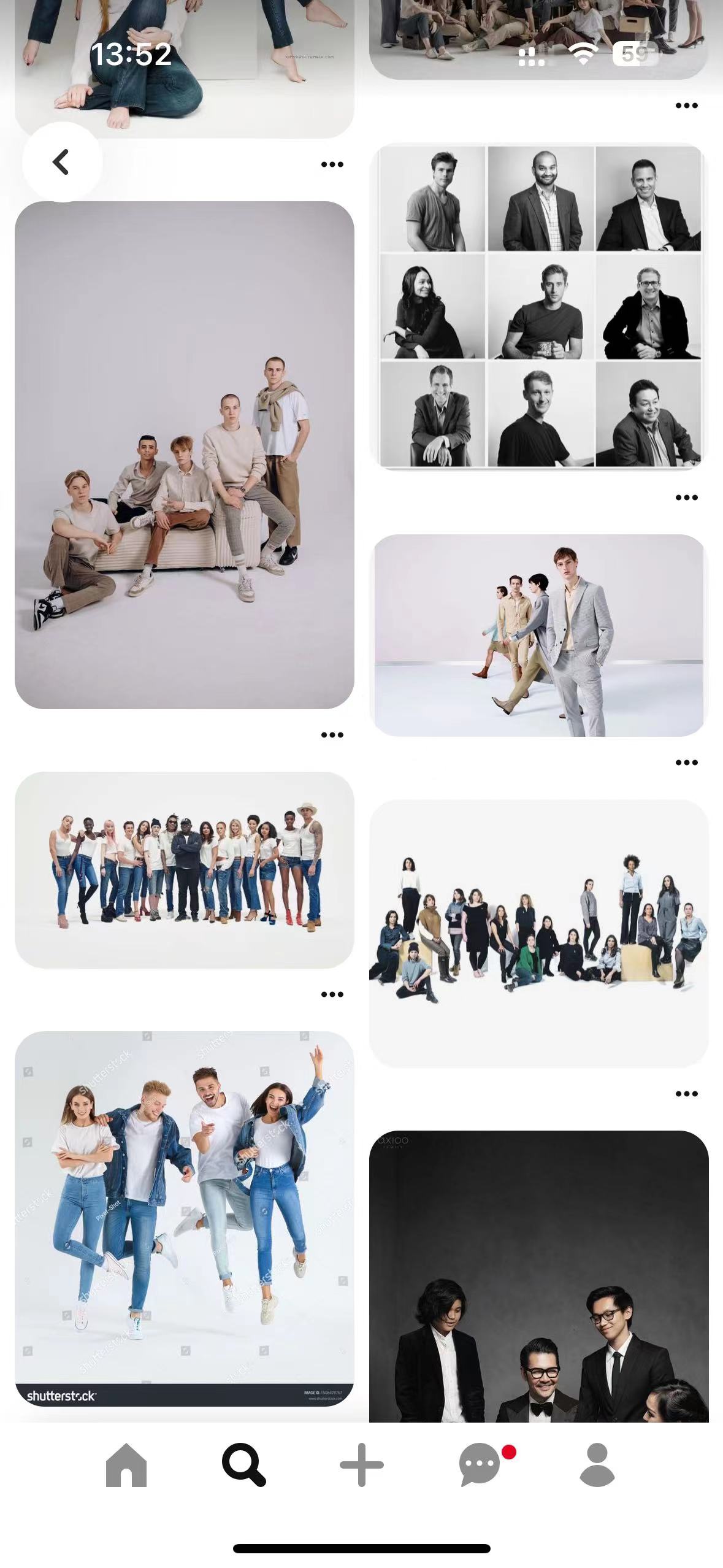
Task: Open pin of women group on white background
Action: click(x=539, y=932)
